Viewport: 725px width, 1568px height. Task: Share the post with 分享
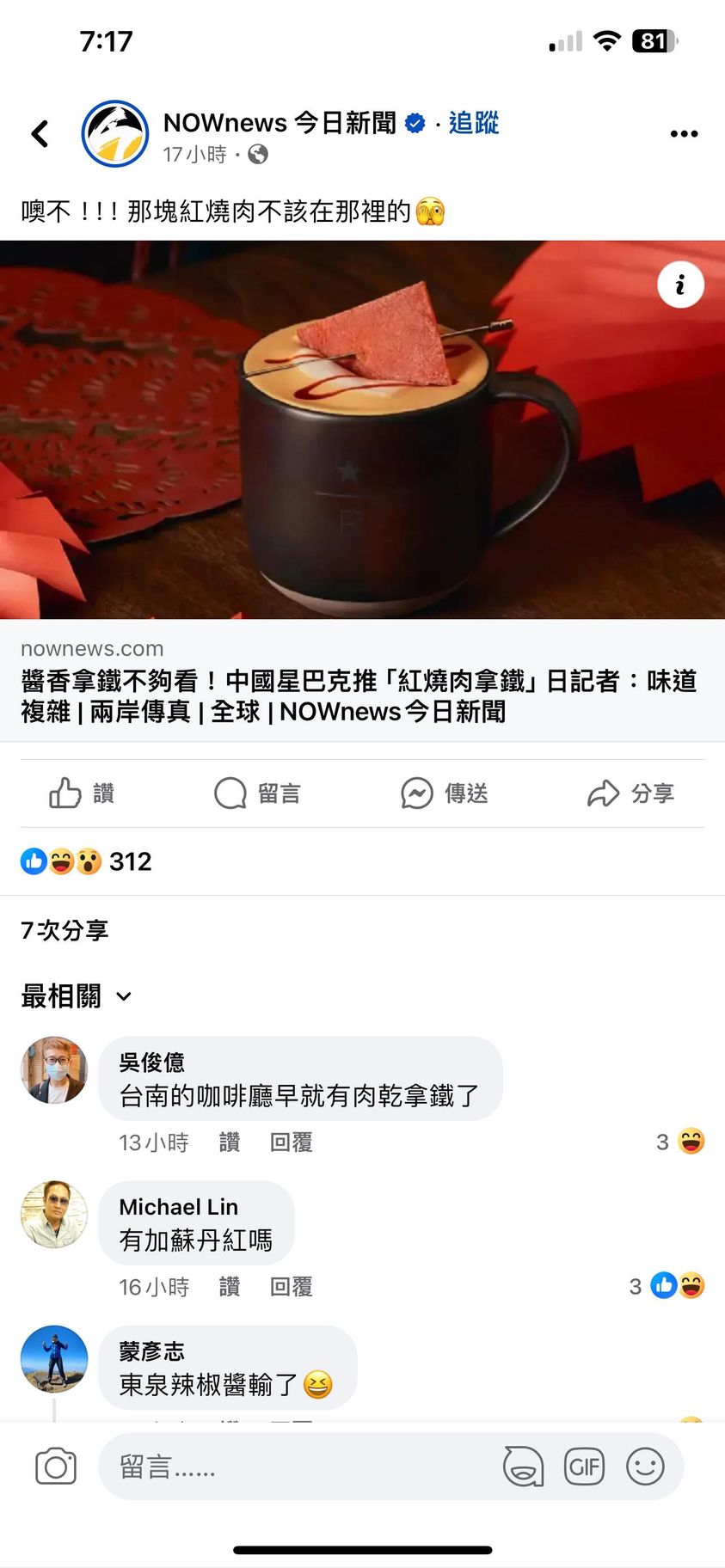[630, 793]
